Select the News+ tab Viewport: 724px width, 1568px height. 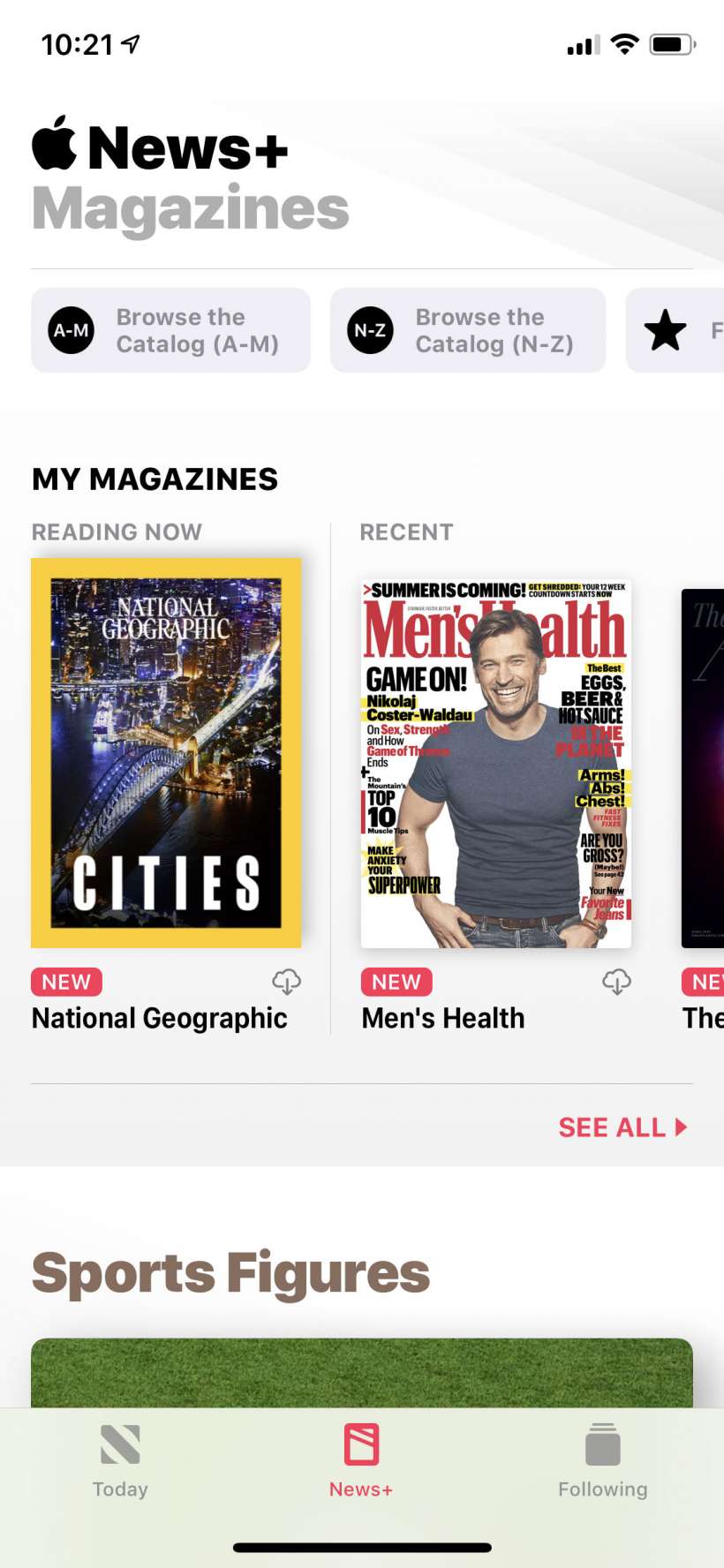(361, 1460)
